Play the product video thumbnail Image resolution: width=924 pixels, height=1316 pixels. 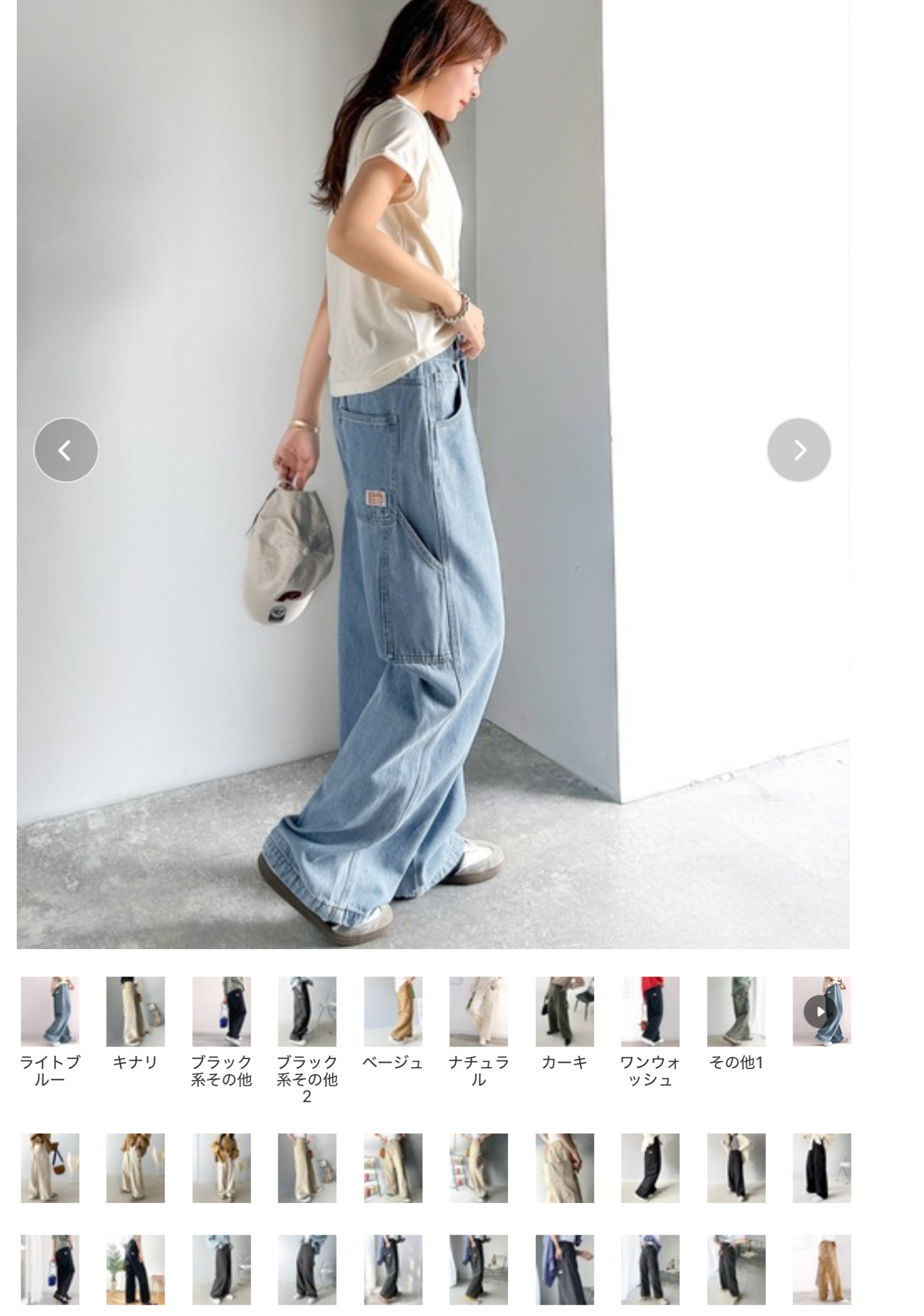822,1011
